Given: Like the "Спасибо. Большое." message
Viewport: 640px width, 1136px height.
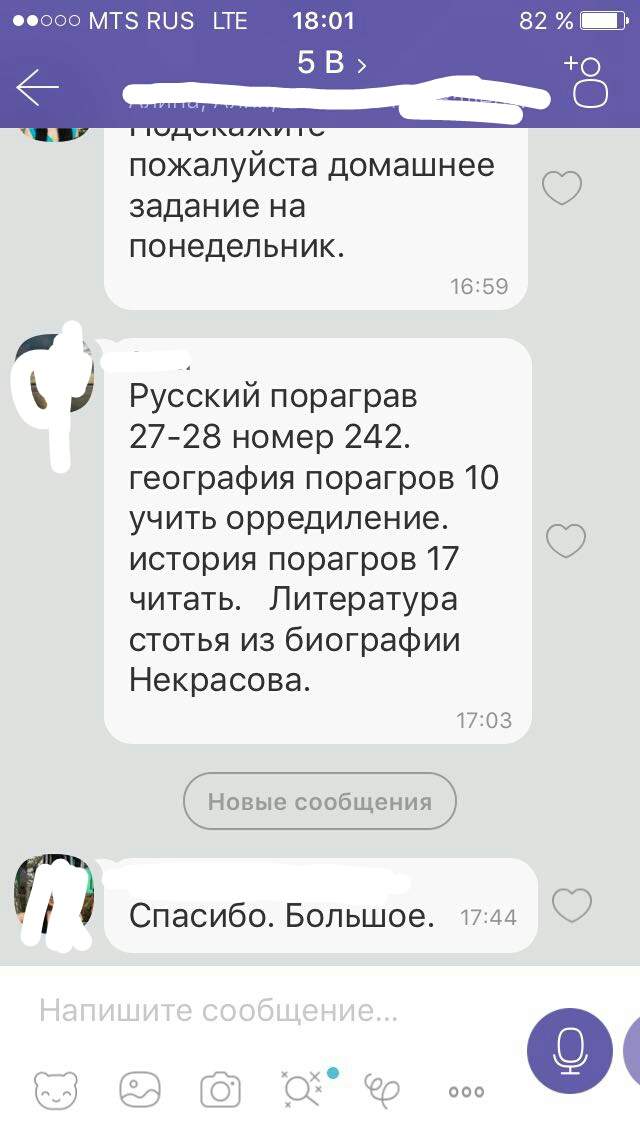Looking at the screenshot, I should (572, 905).
